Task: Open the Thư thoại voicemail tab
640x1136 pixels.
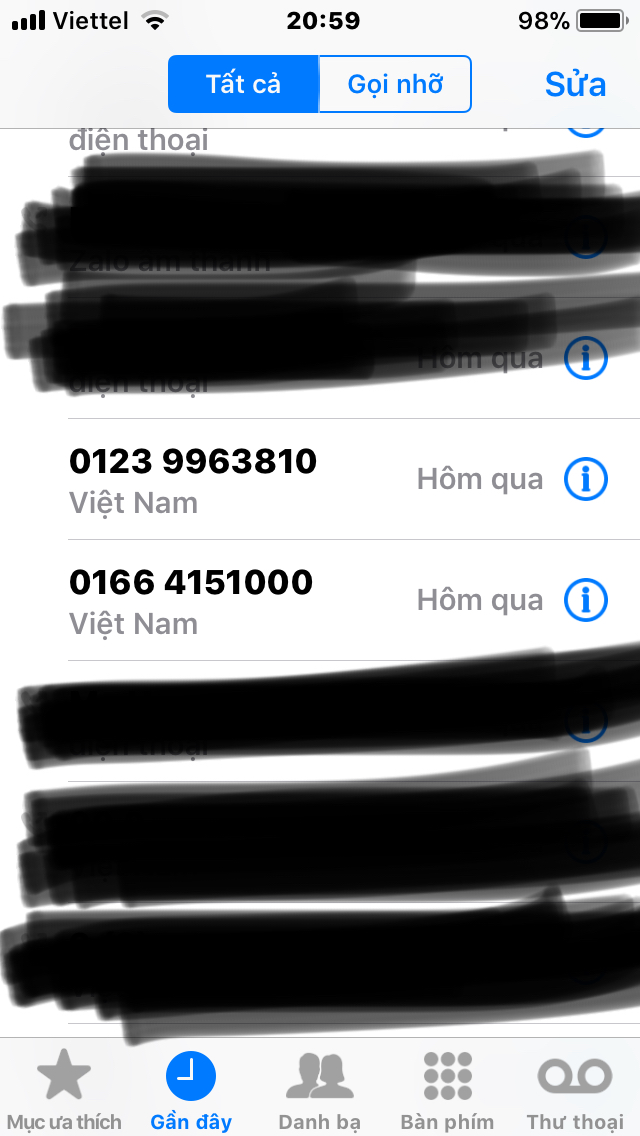Action: [x=575, y=1088]
